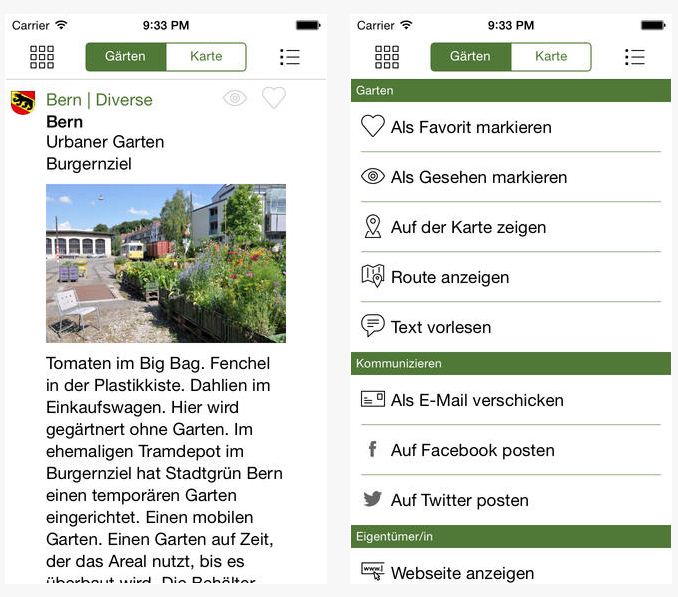This screenshot has width=678, height=597.
Task: Choose 'Auf Twitter posten'
Action: [x=460, y=500]
